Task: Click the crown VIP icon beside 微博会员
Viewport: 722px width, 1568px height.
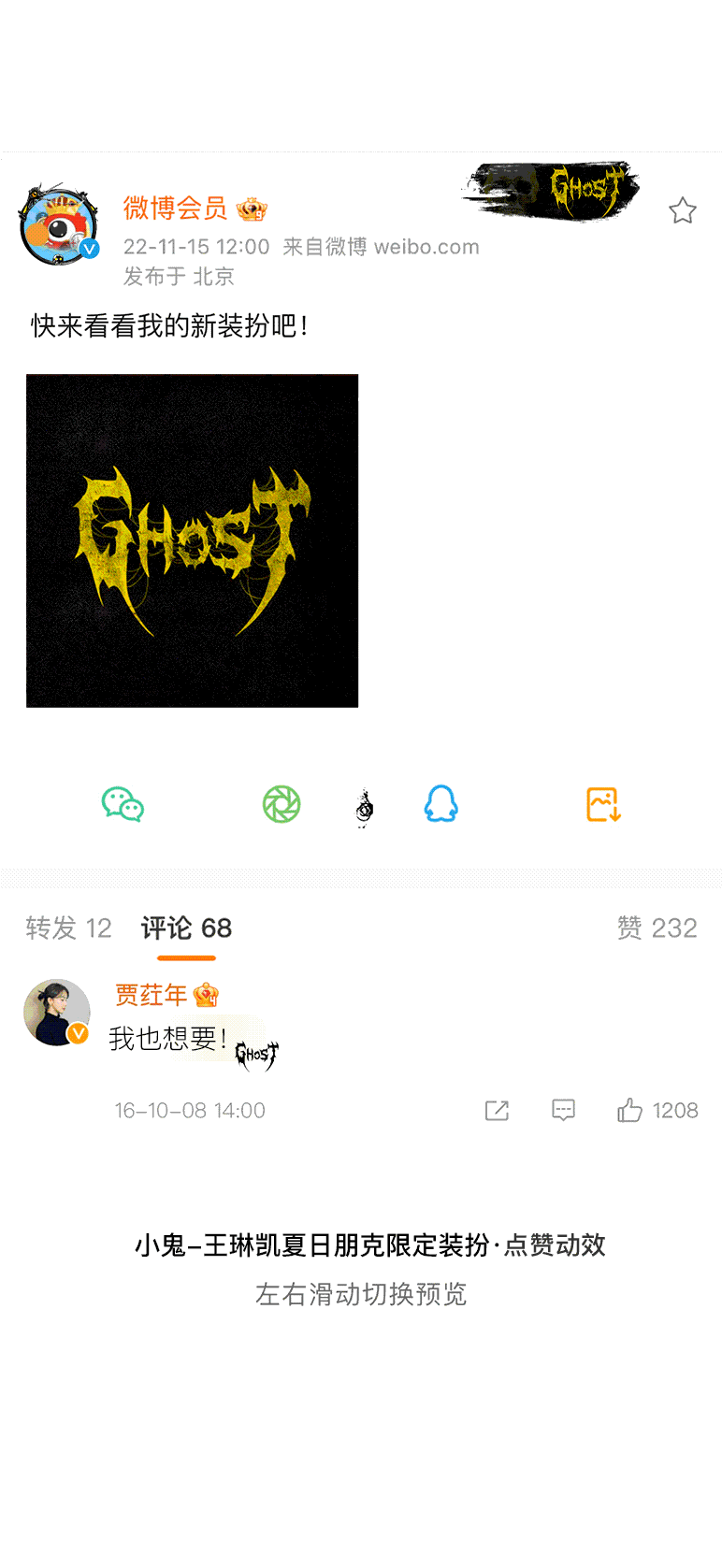Action: tap(247, 208)
